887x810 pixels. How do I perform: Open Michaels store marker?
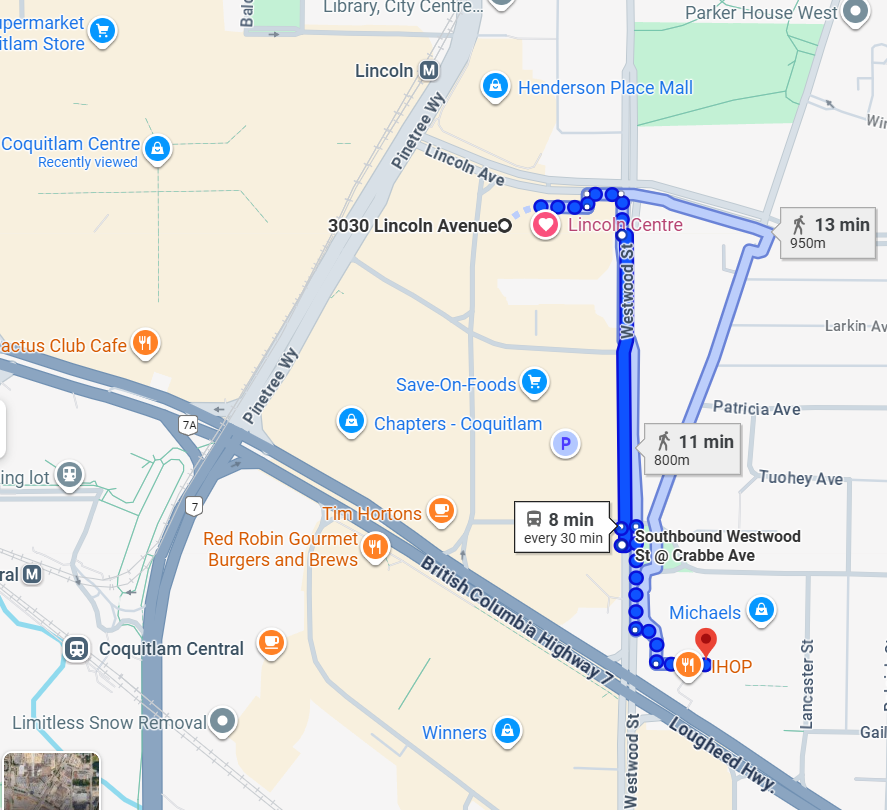pos(761,611)
